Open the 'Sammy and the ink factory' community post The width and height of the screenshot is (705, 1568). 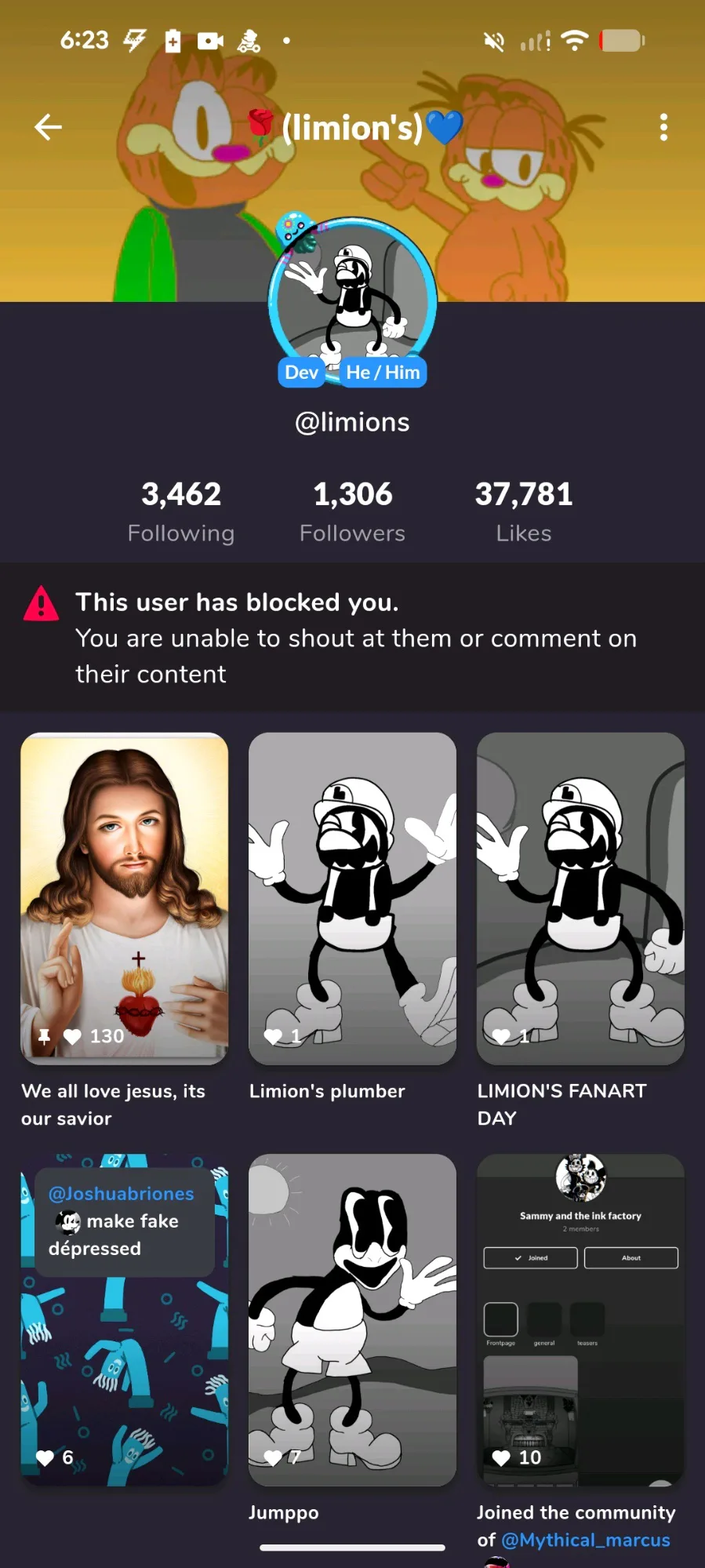(580, 1319)
